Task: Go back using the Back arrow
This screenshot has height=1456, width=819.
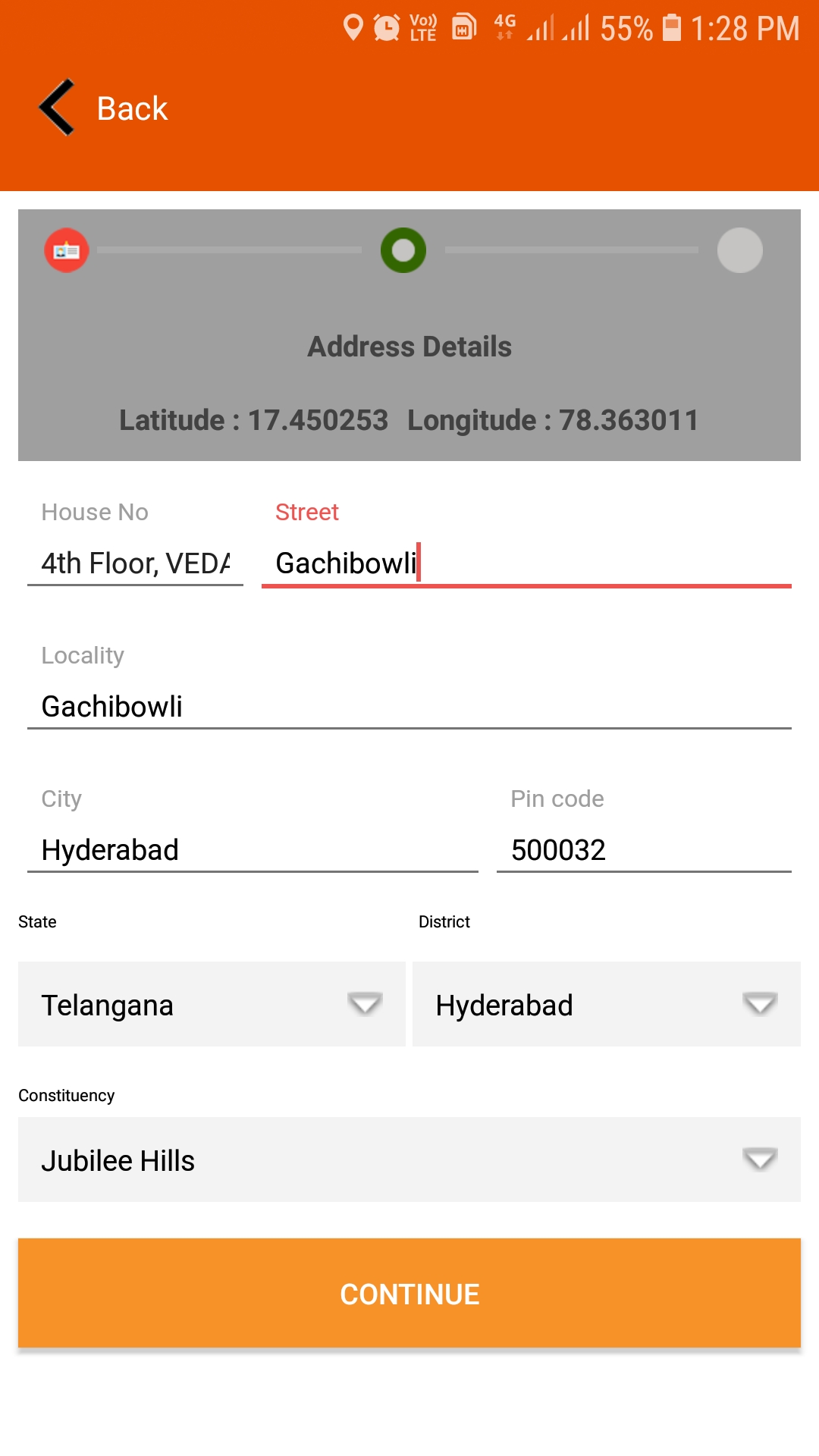Action: [x=58, y=108]
